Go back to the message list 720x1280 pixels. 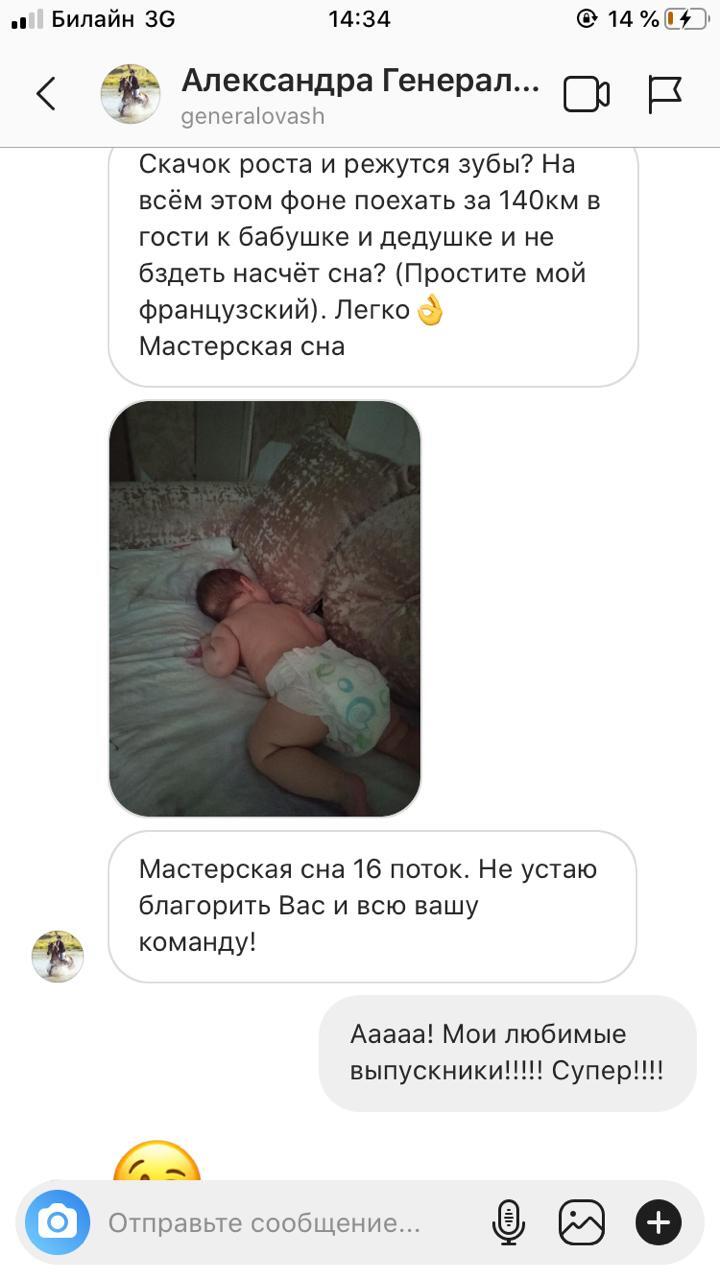coord(46,94)
